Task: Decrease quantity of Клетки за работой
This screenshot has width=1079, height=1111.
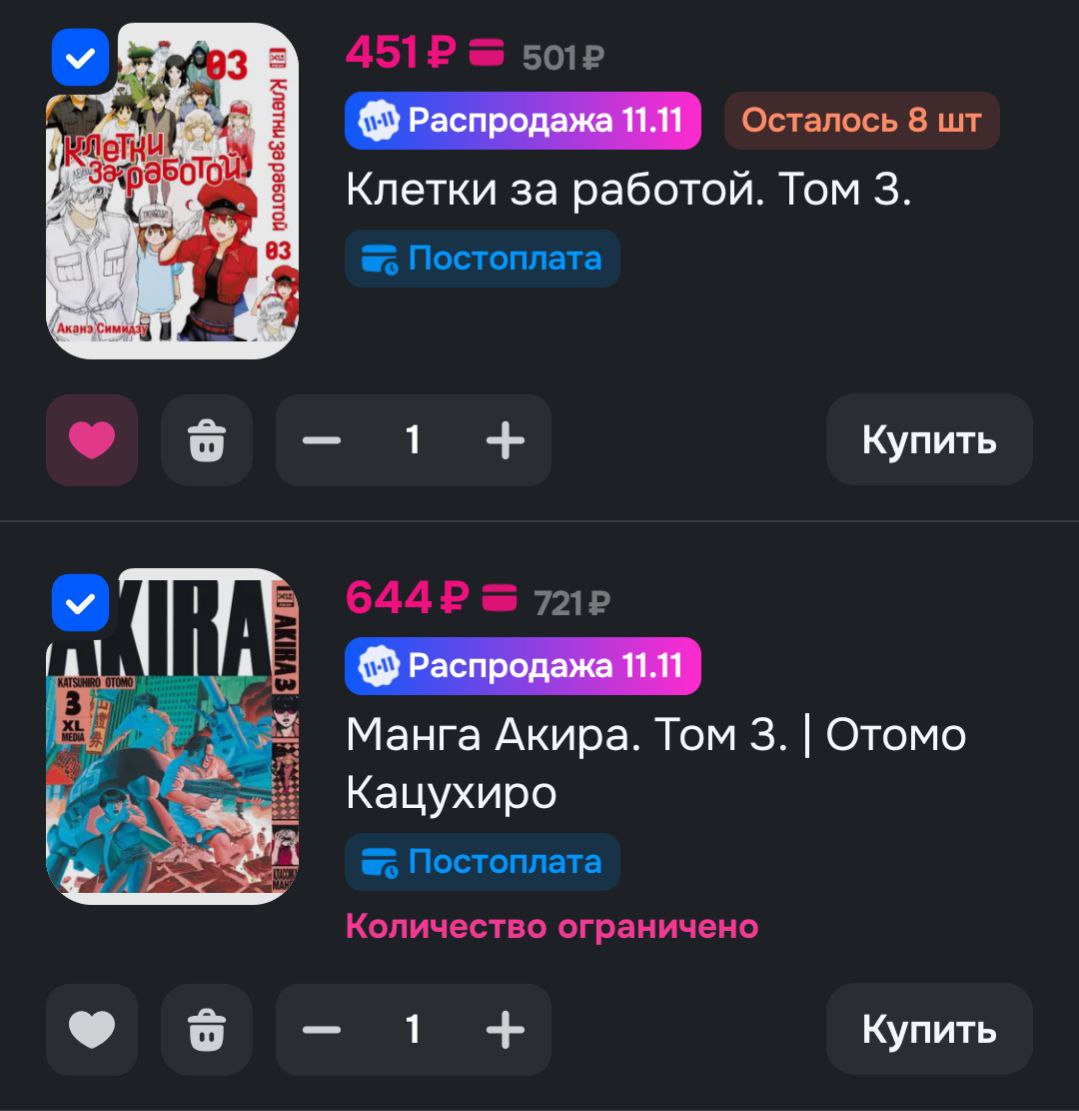Action: [322, 440]
